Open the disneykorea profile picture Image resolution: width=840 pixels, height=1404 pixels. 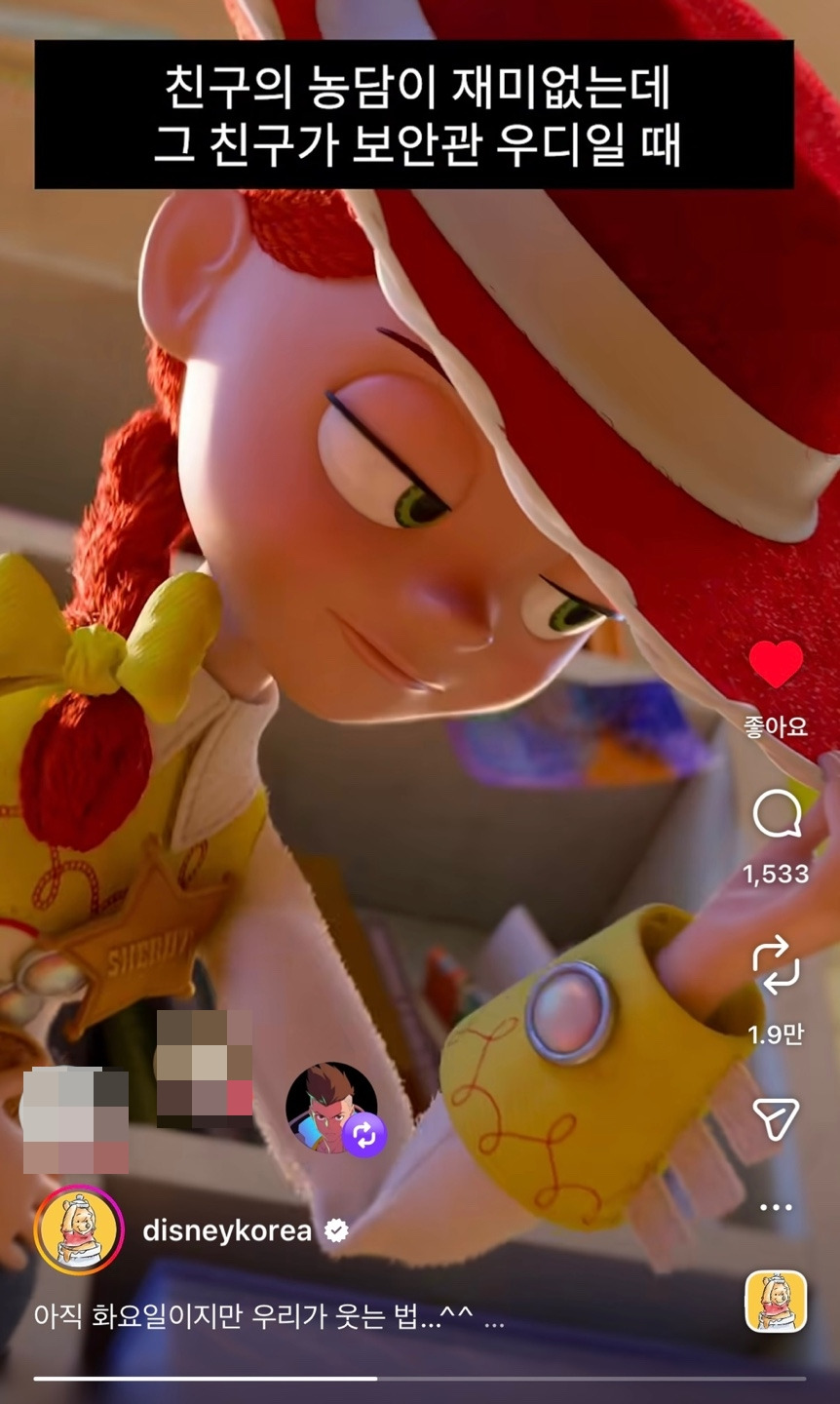pos(79,1230)
